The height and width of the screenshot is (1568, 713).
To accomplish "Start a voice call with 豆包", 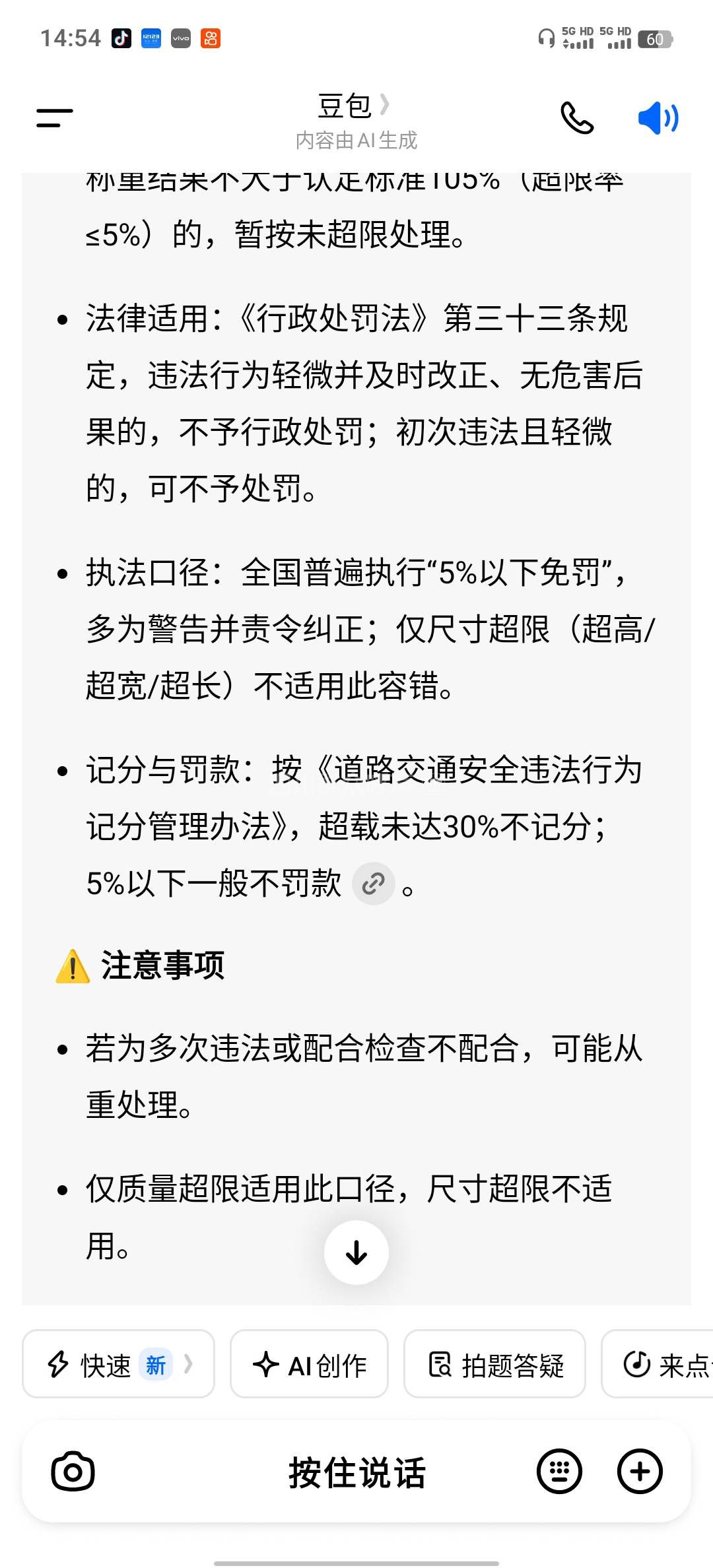I will 576,118.
